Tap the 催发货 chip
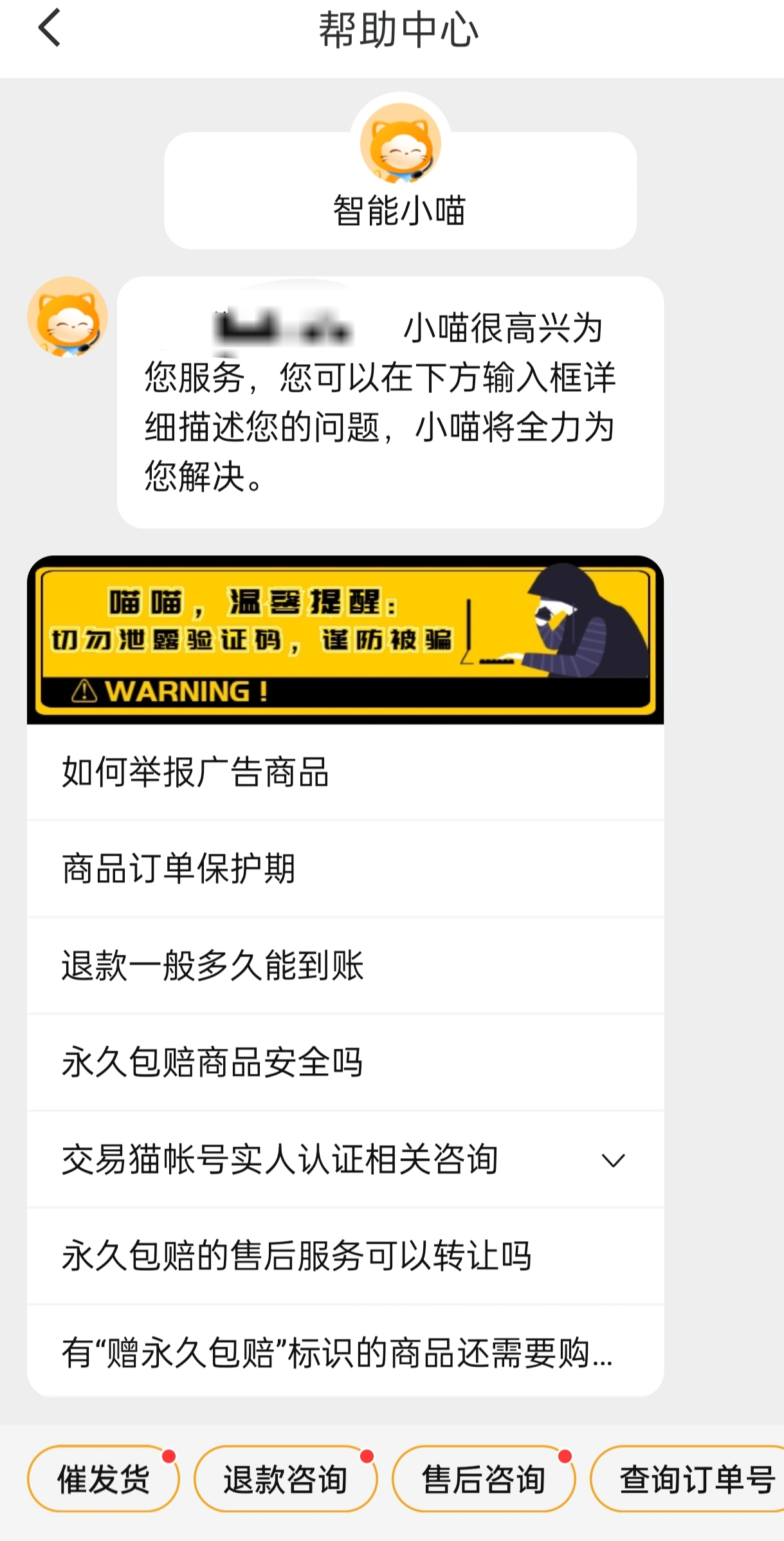This screenshot has width=784, height=1541. (x=104, y=1479)
